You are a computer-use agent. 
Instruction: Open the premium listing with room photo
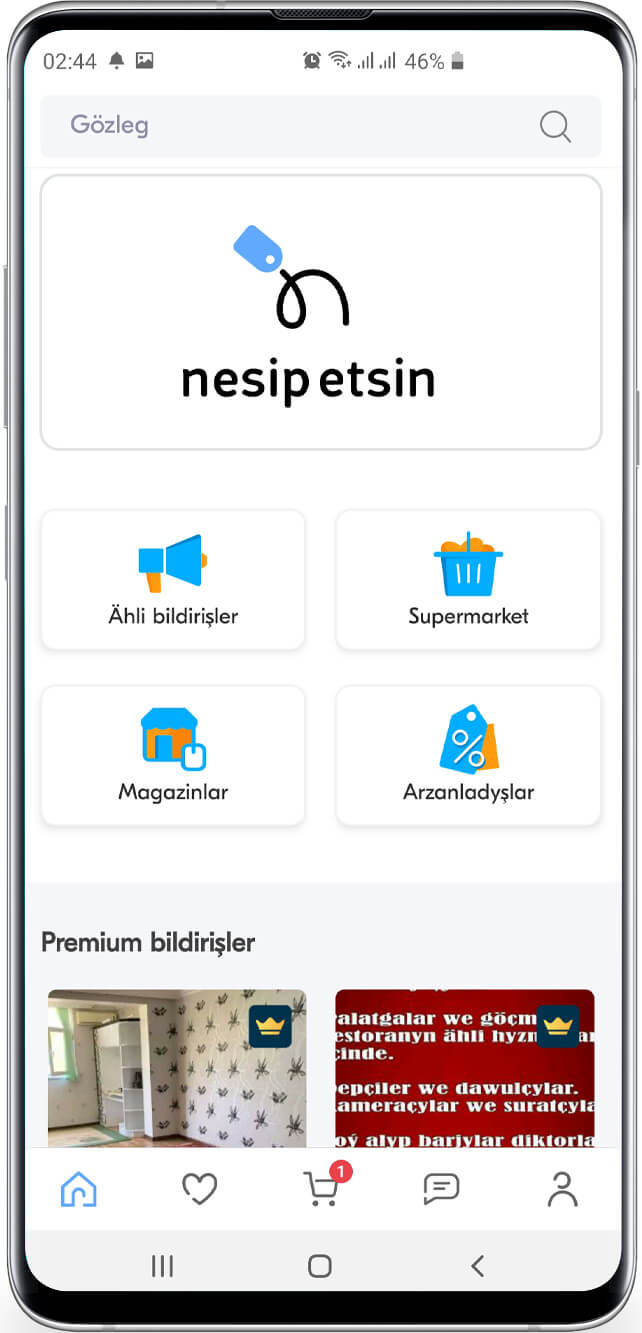click(x=177, y=1067)
